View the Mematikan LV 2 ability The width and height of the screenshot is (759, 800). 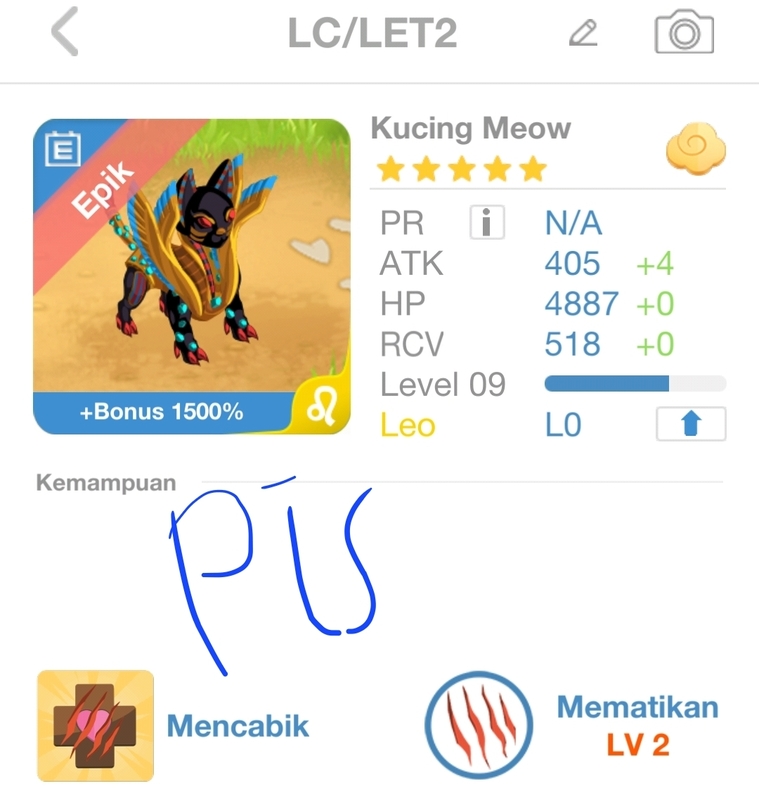[x=479, y=724]
